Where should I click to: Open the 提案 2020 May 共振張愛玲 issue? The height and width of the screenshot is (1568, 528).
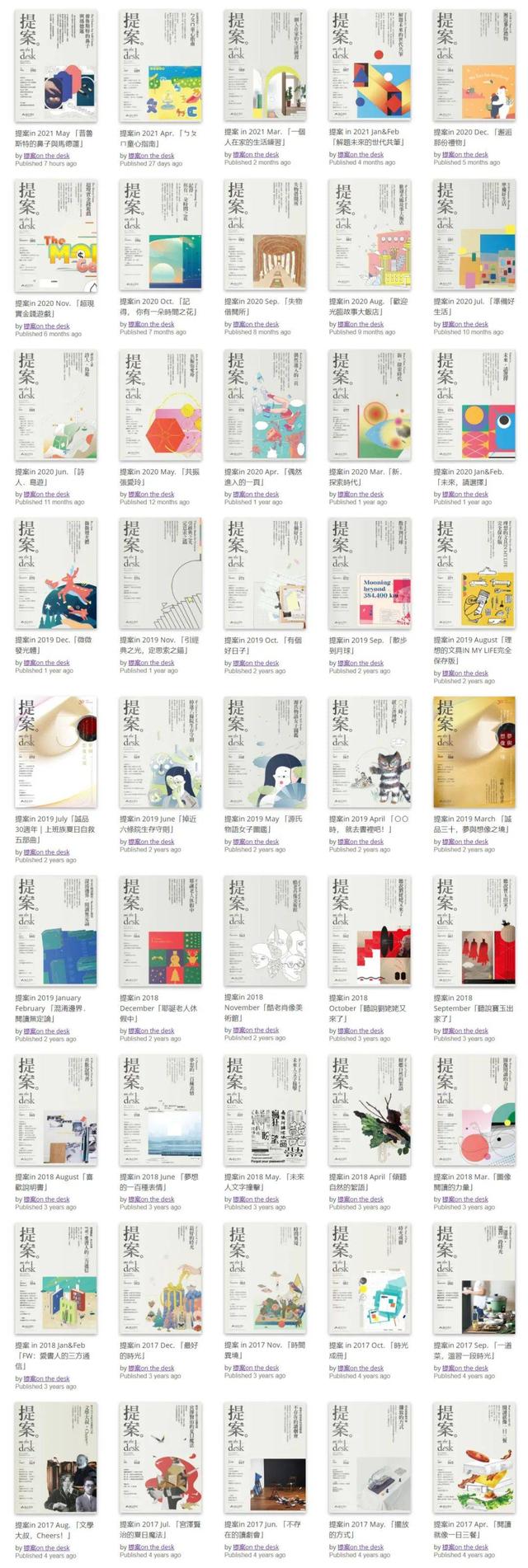tap(160, 404)
